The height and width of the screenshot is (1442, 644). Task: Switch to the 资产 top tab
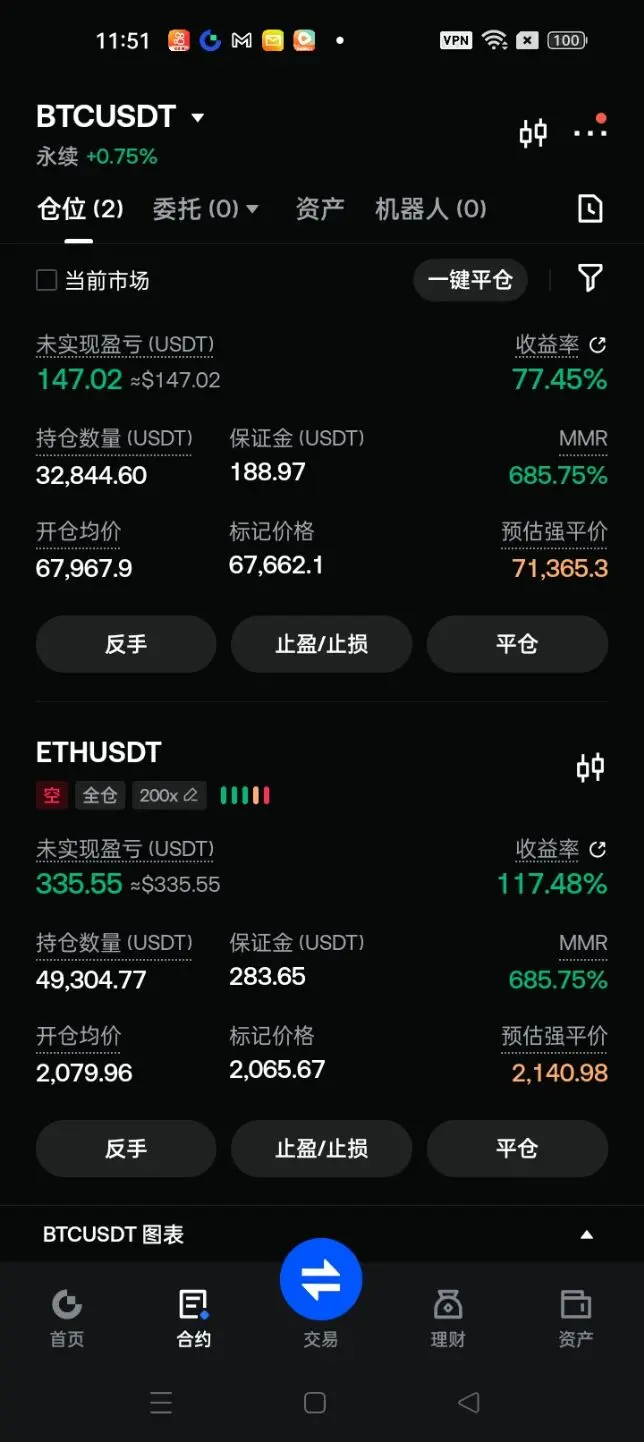coord(320,209)
